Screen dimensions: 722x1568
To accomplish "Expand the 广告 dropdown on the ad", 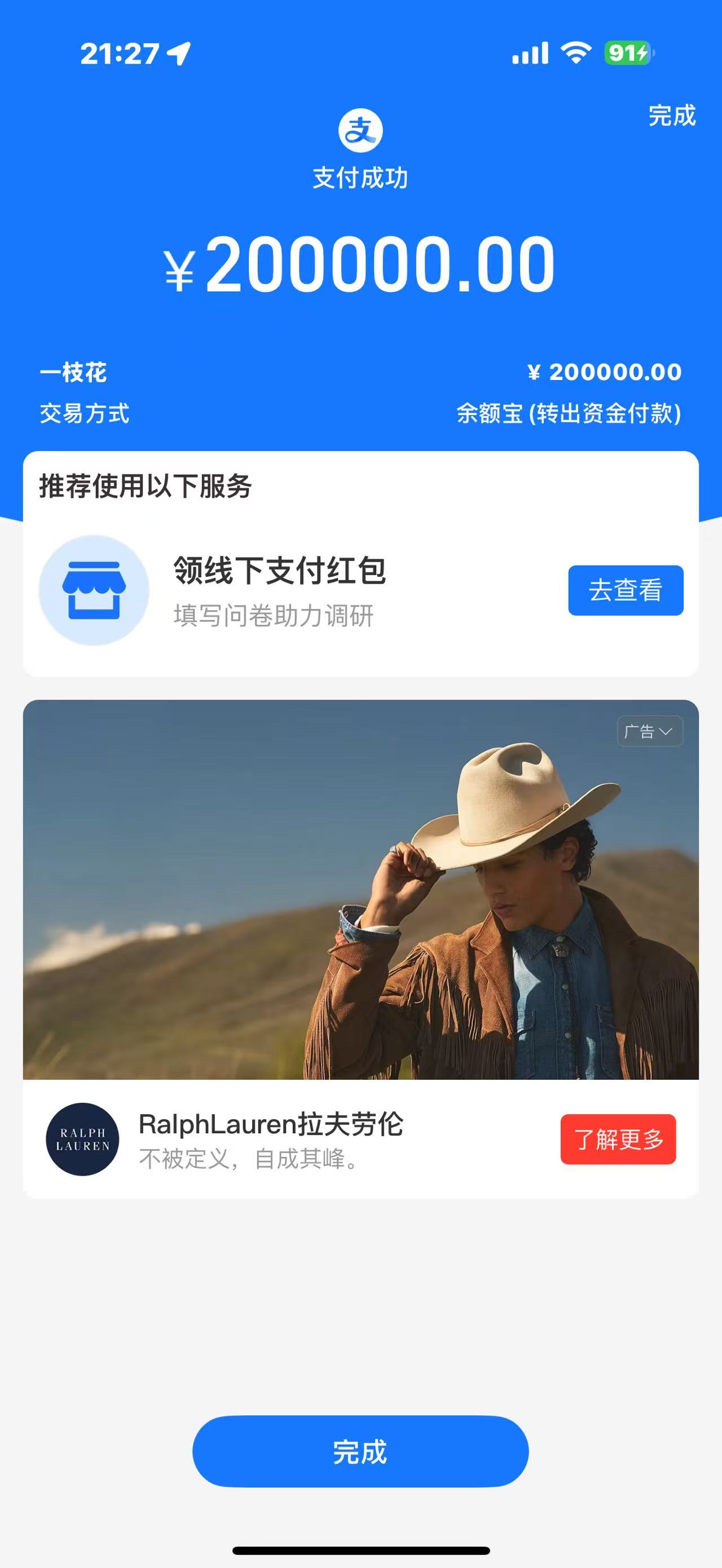I will (x=650, y=731).
